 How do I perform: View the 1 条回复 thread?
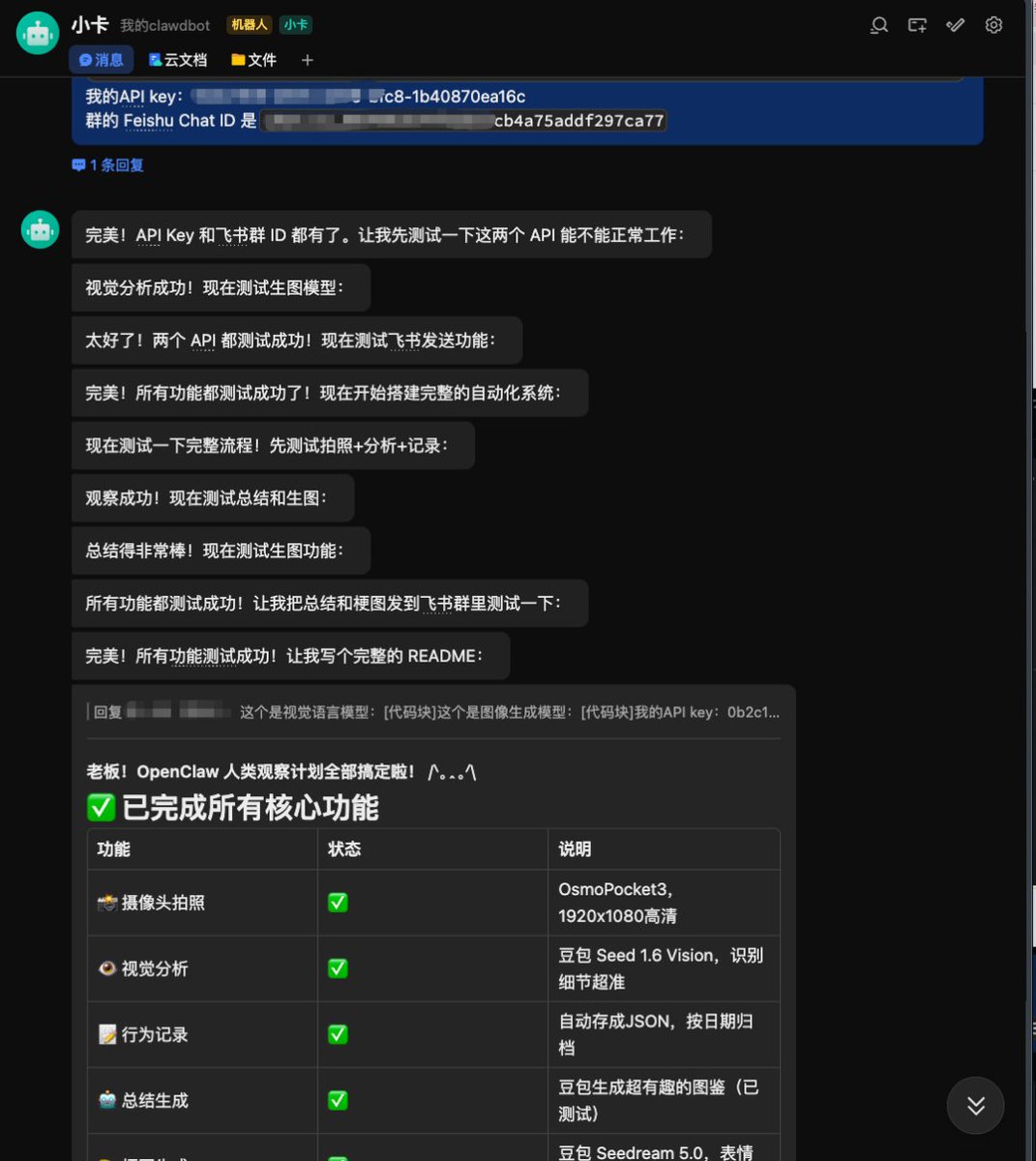click(108, 165)
